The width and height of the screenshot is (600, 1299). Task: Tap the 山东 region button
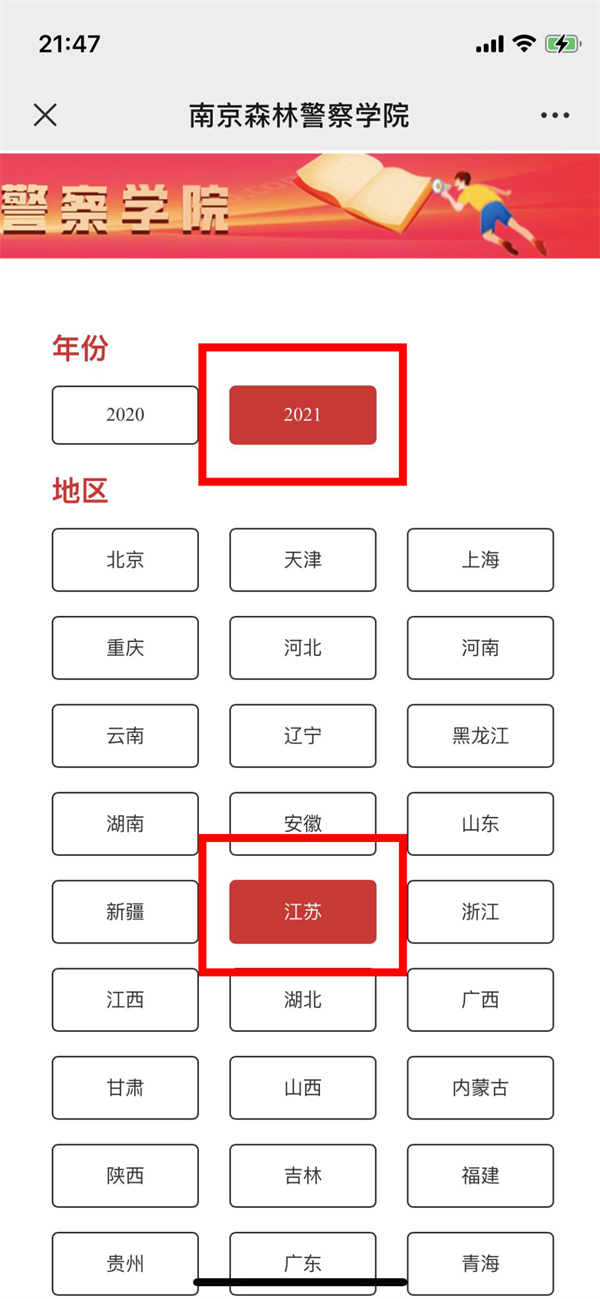click(x=480, y=824)
